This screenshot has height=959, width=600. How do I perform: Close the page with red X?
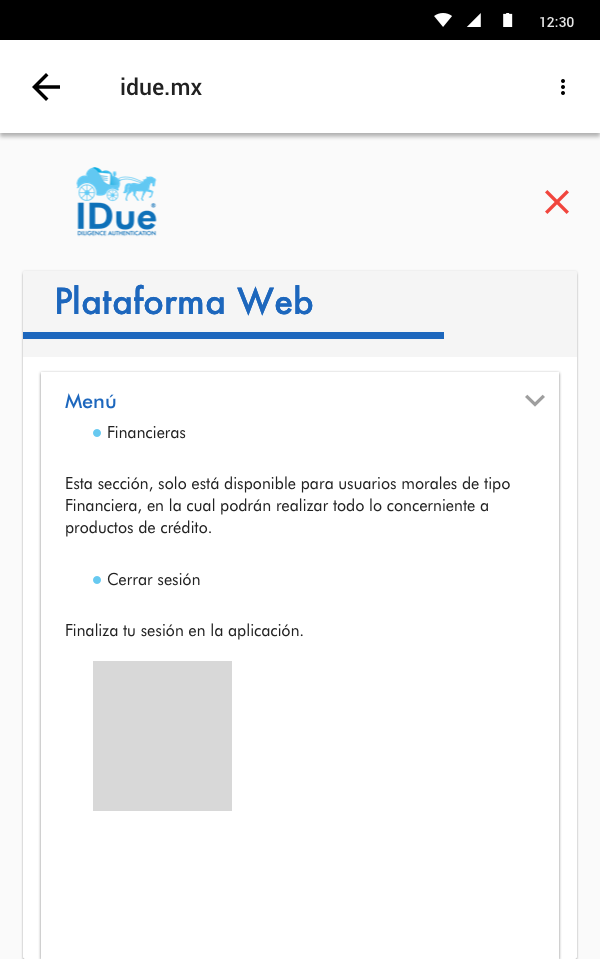tap(557, 202)
